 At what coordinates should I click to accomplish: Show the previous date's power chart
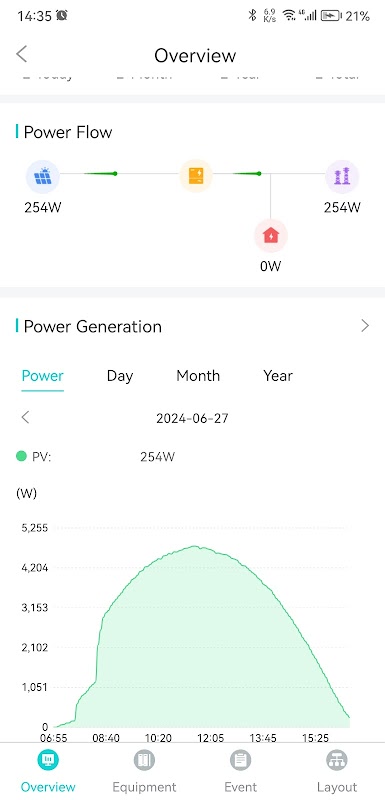pos(25,417)
